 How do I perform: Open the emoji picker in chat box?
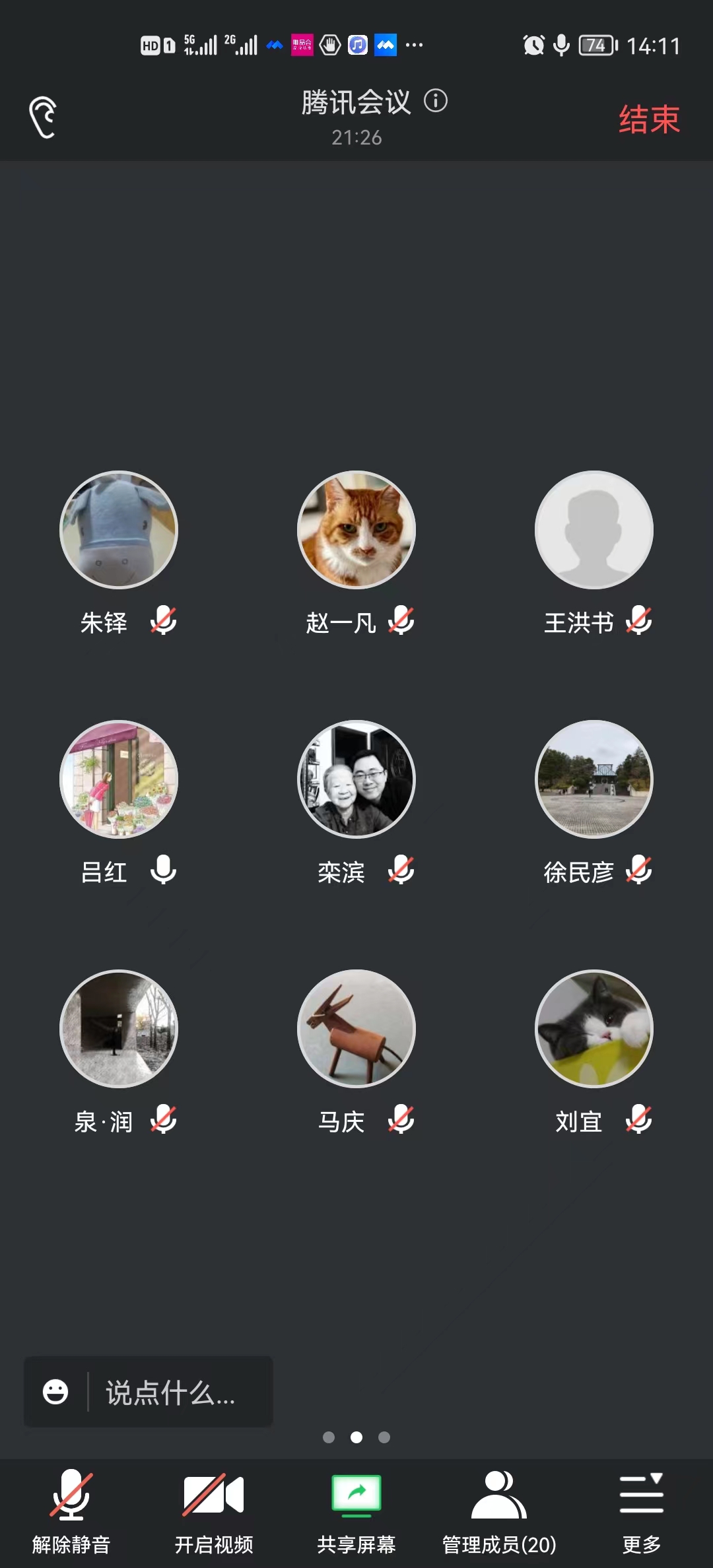tap(55, 1392)
